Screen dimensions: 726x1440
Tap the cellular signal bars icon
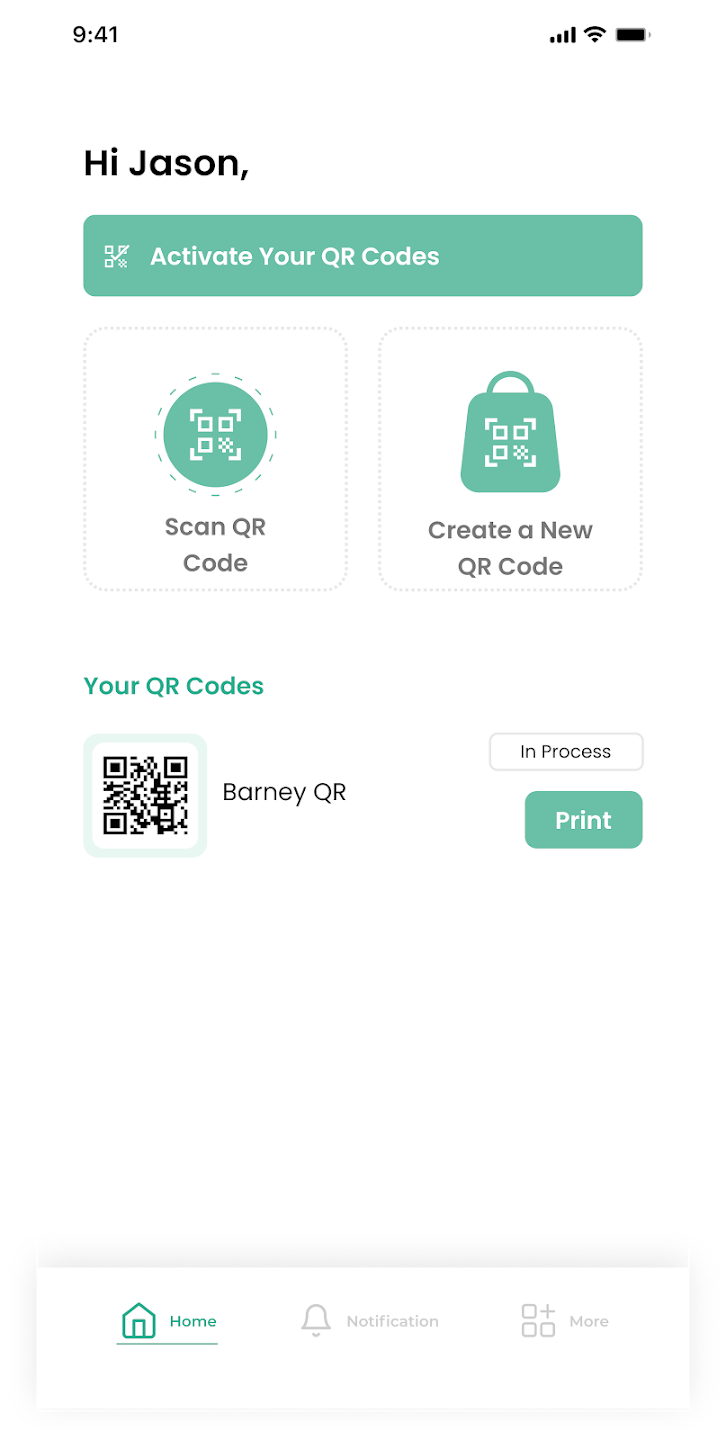point(562,34)
